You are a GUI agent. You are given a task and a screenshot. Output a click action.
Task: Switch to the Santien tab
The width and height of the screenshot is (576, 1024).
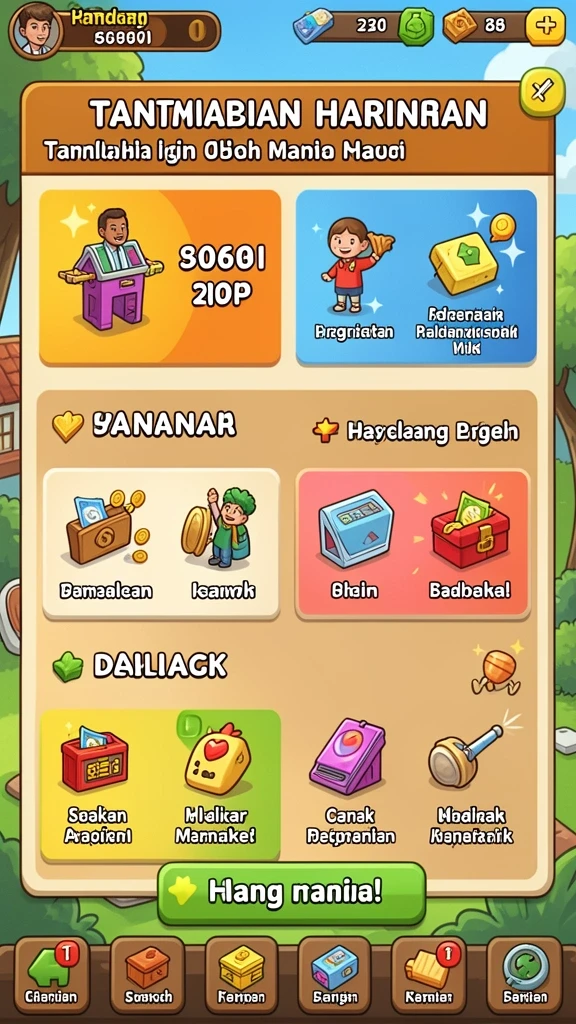[x=524, y=975]
